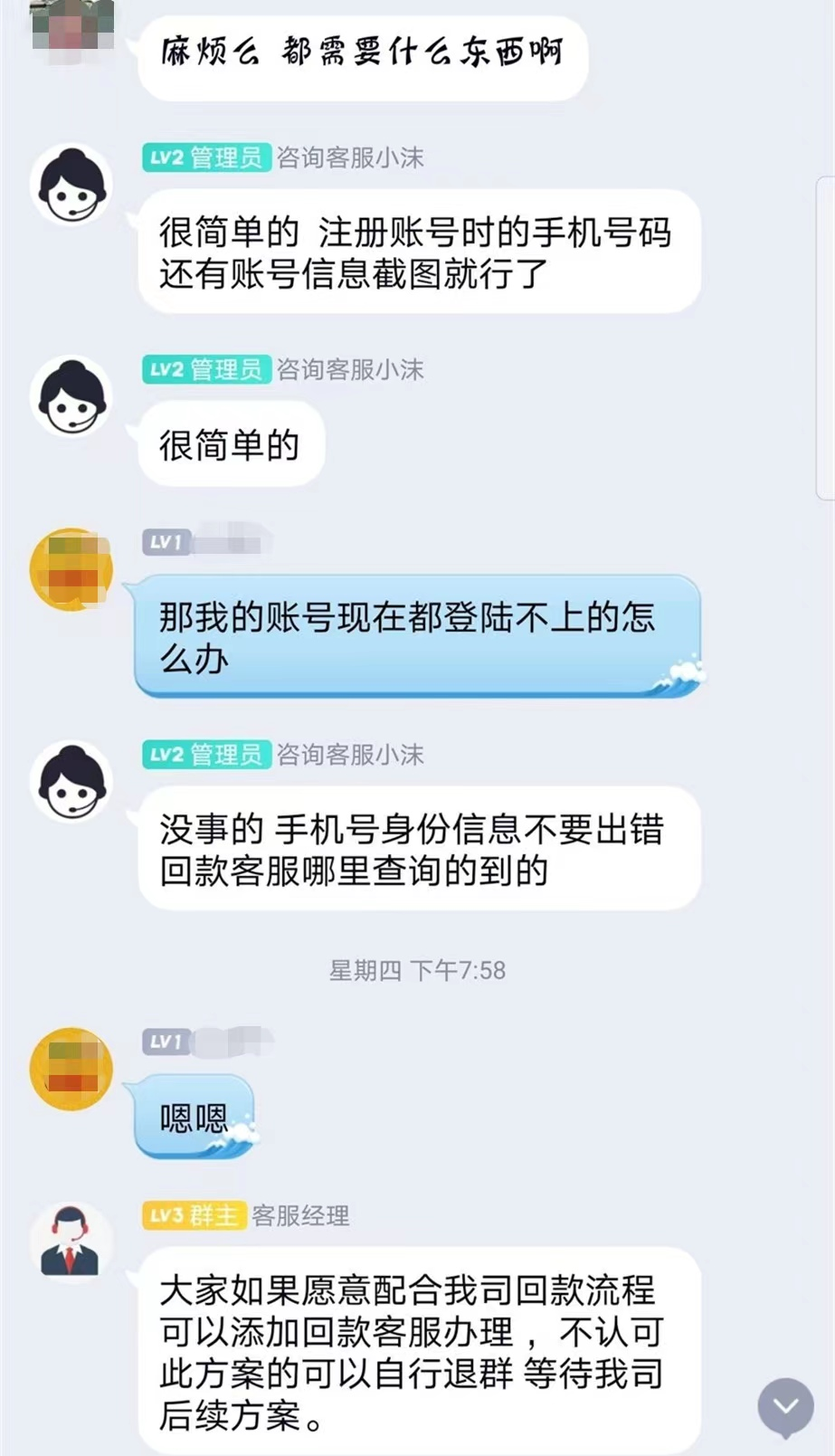Open LV1 user avatar beside 登陆不上 message

tap(71, 569)
